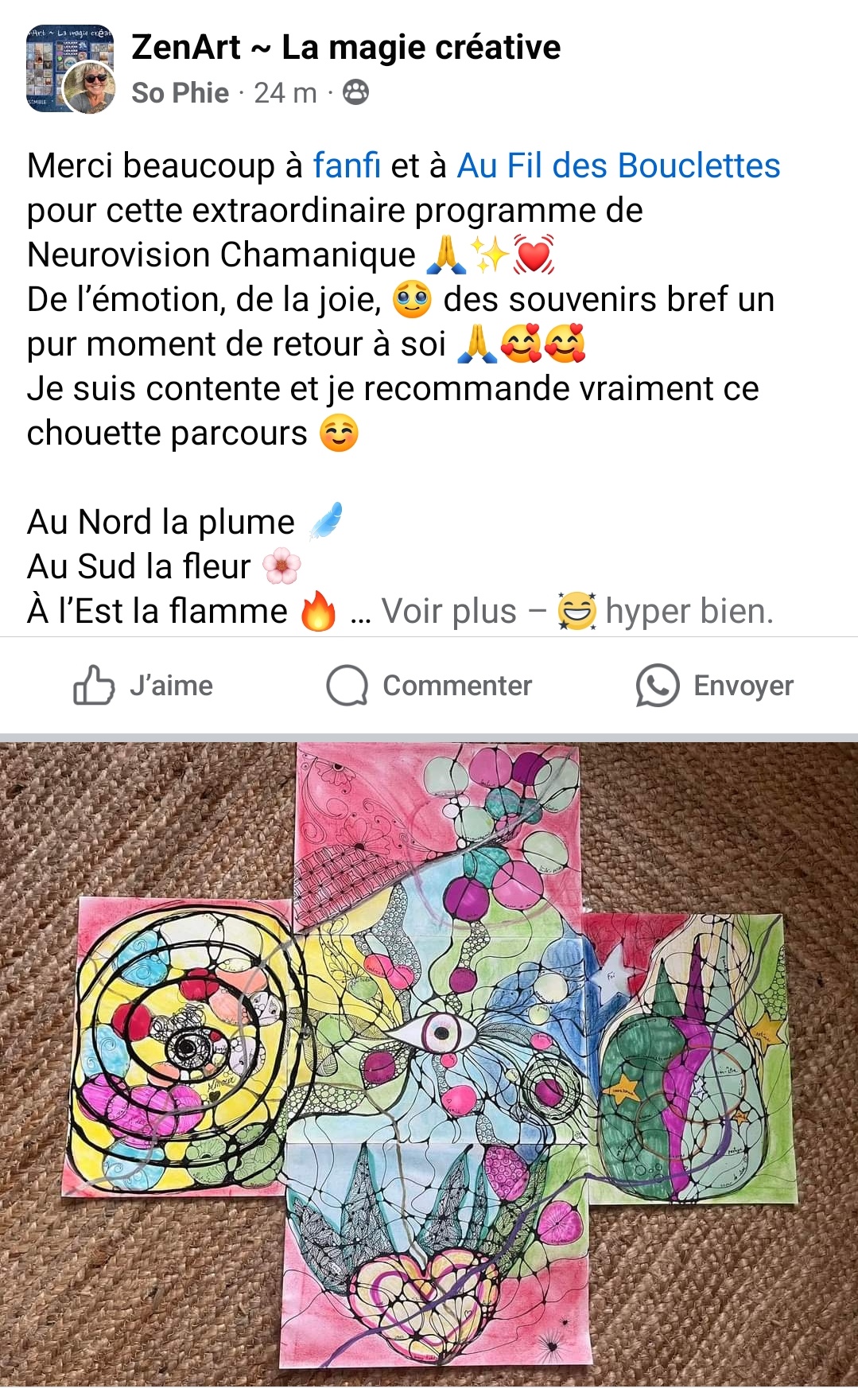Open the fanfi profile link
The width and height of the screenshot is (858, 1400).
tap(346, 165)
